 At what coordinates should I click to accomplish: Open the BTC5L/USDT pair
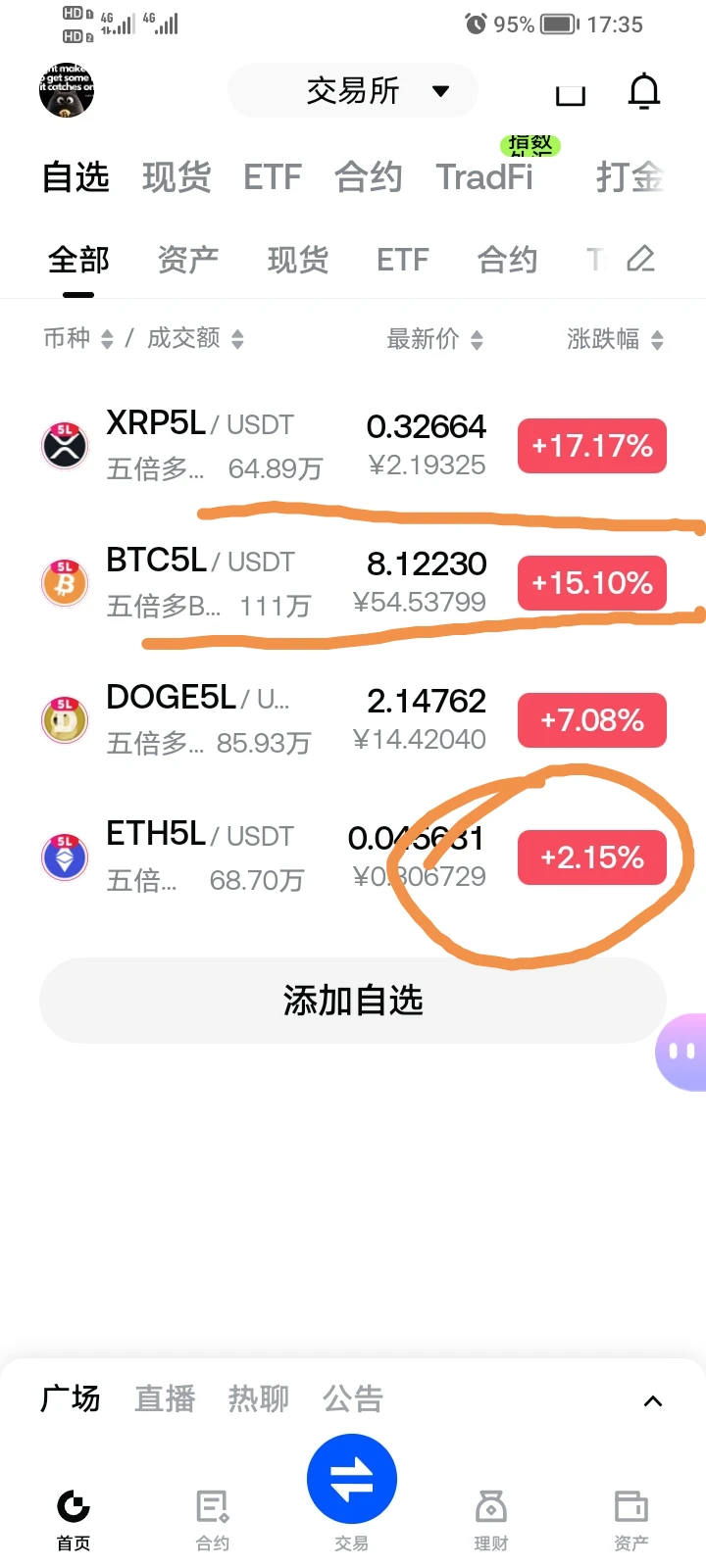(x=353, y=583)
